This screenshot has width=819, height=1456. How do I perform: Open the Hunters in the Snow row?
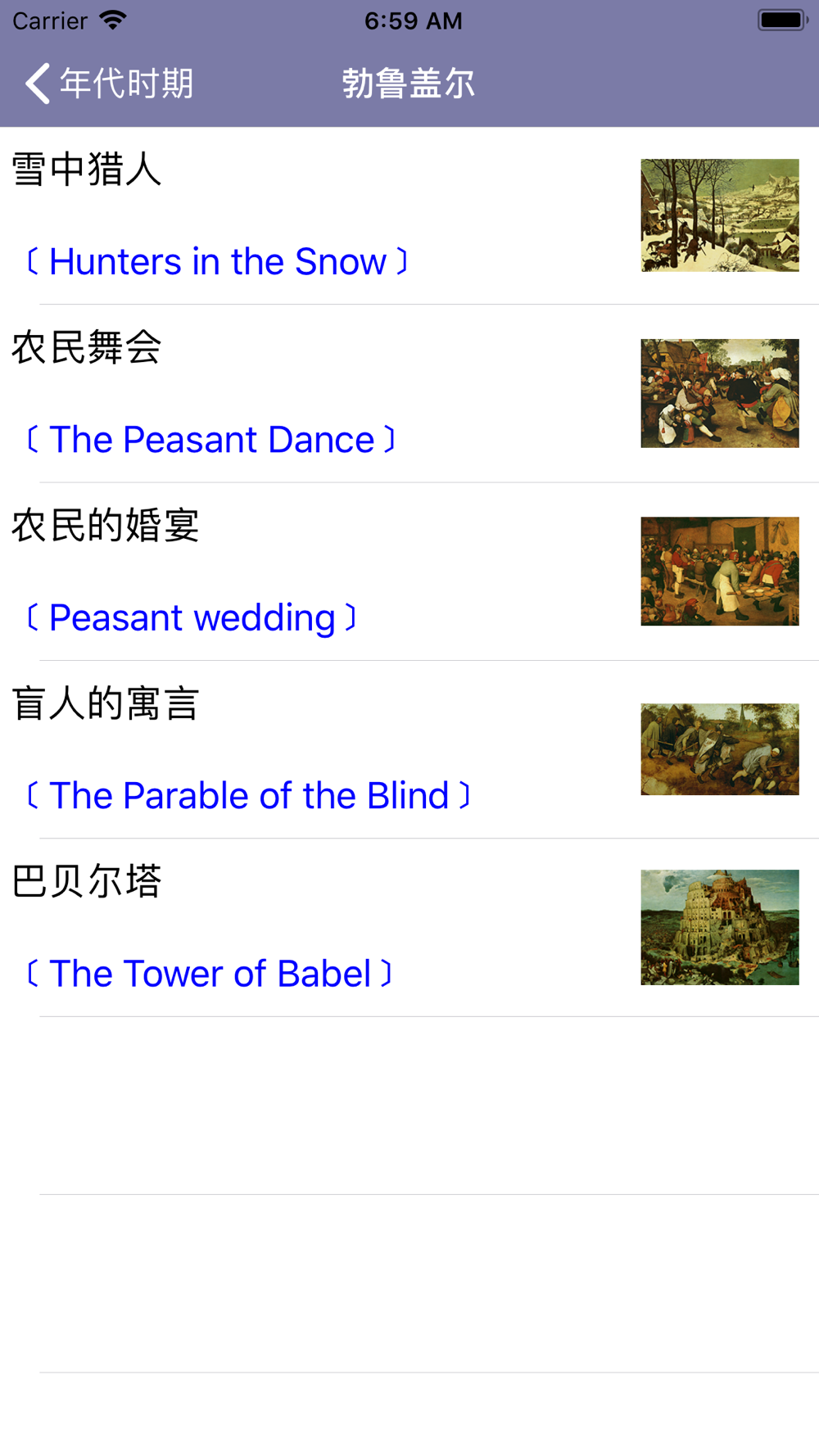328,216
